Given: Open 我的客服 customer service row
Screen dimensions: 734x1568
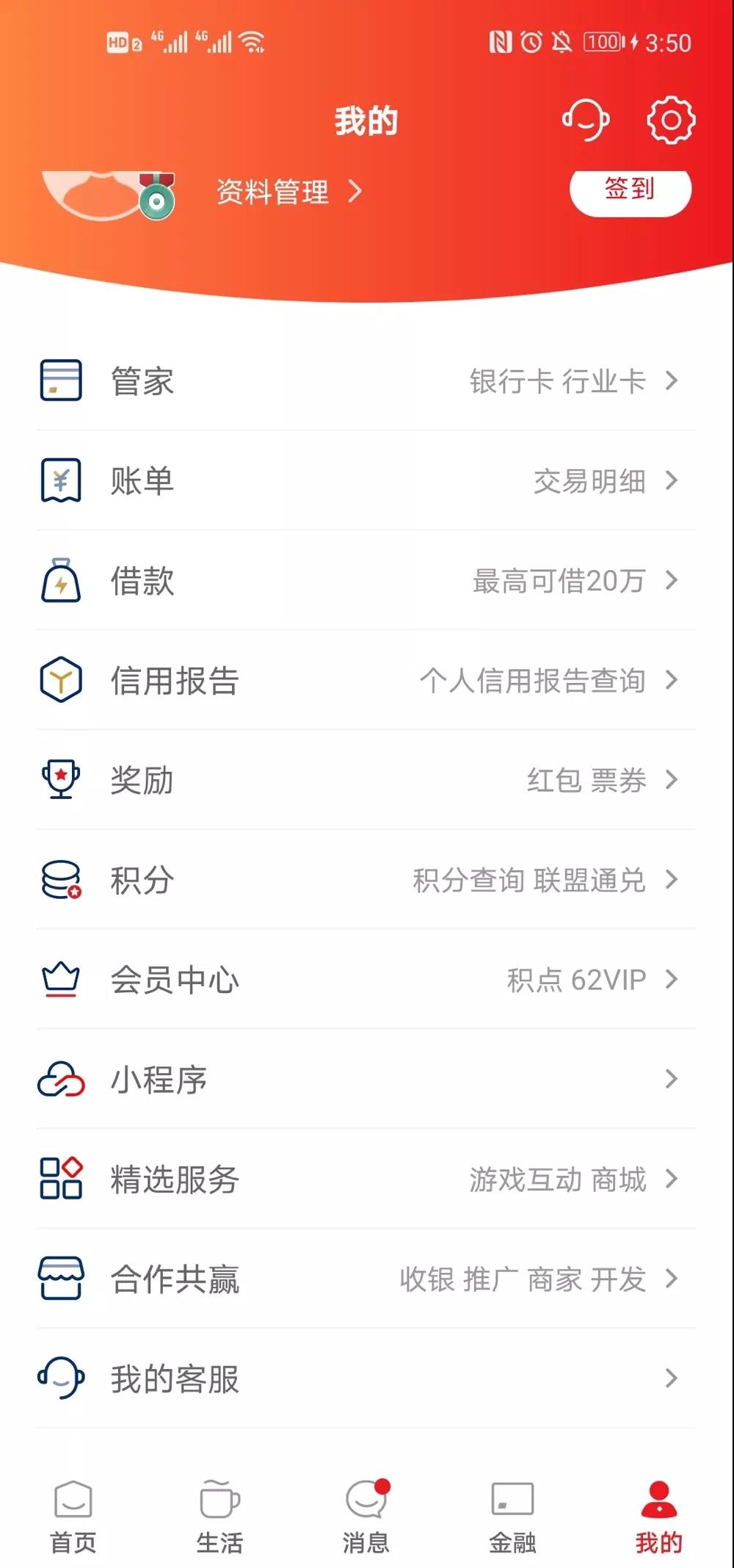Looking at the screenshot, I should click(x=366, y=1379).
